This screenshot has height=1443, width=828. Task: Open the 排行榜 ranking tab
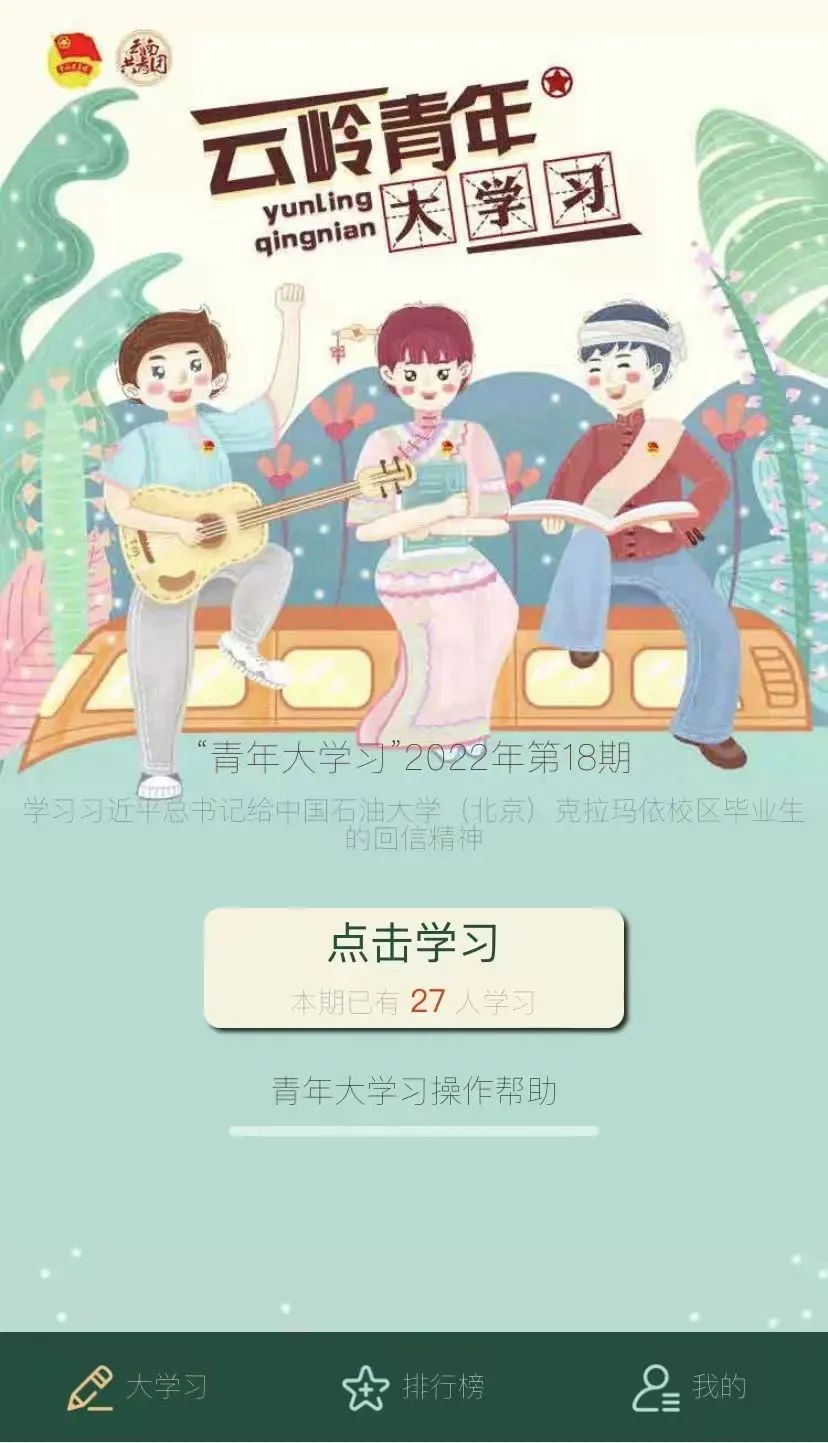coord(413,1387)
